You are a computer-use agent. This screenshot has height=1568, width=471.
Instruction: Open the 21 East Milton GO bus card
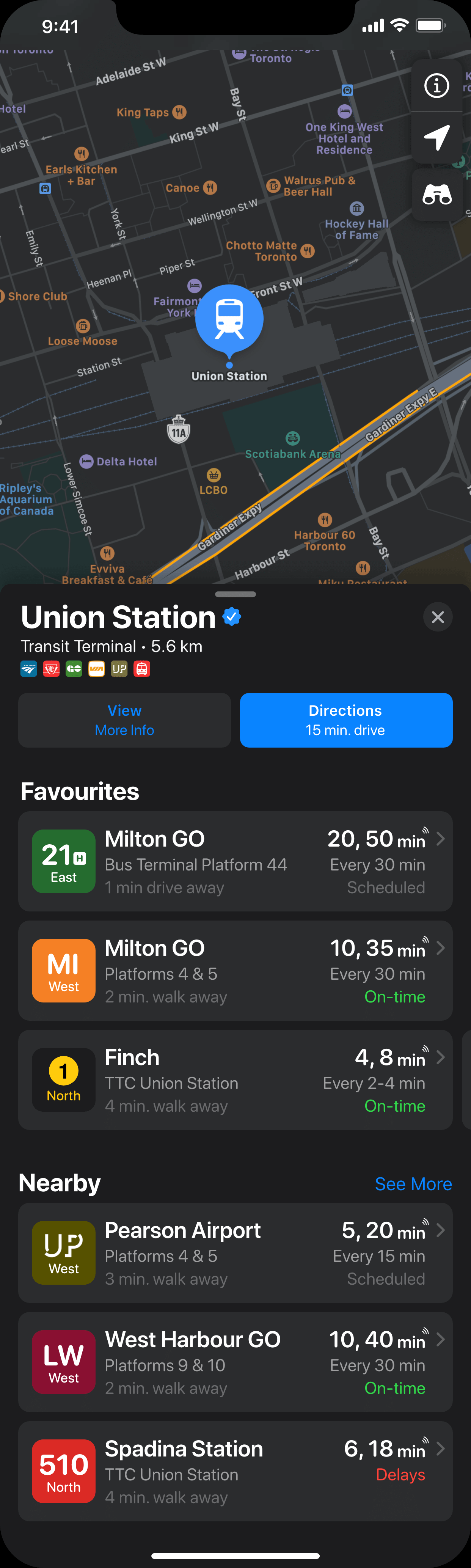(235, 861)
